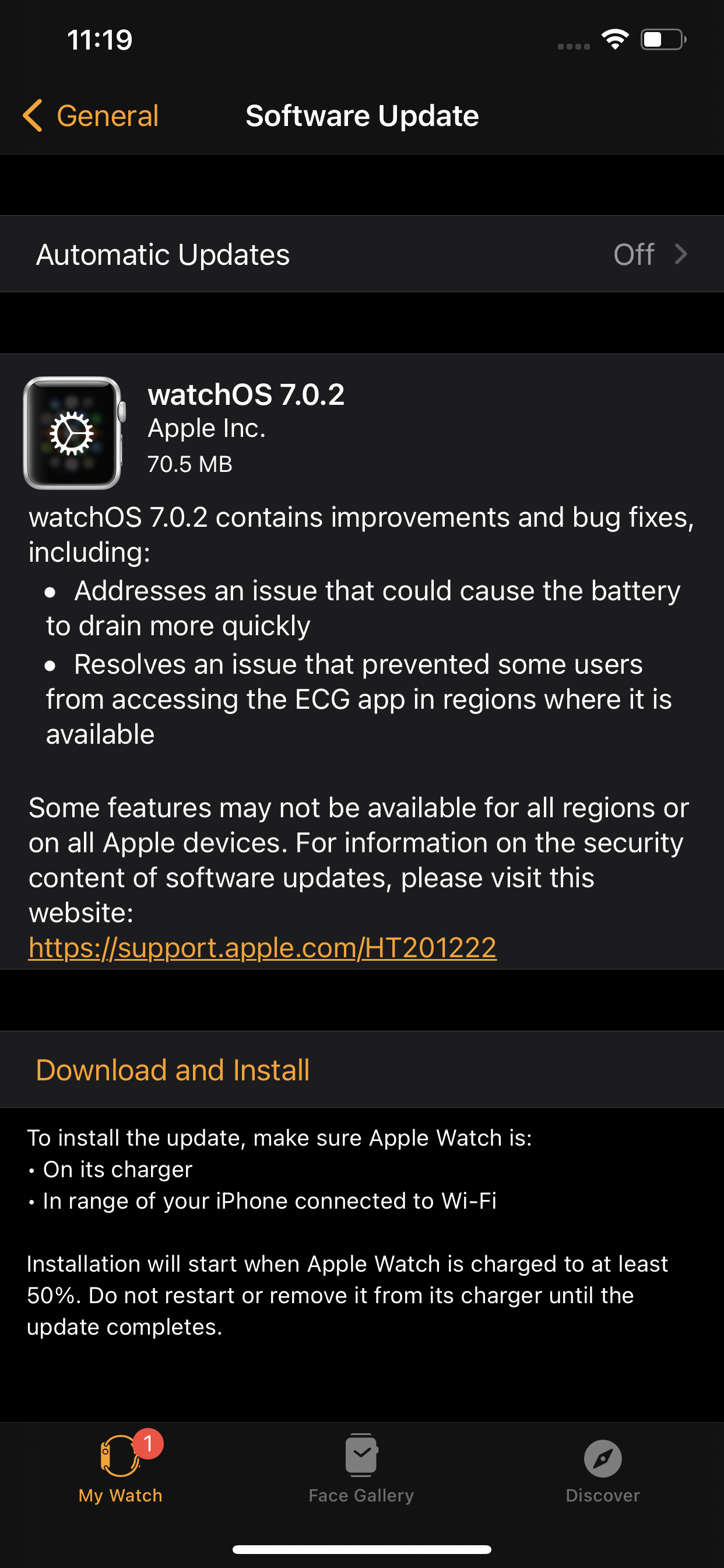
Task: Open Automatic Updates settings
Action: [361, 254]
